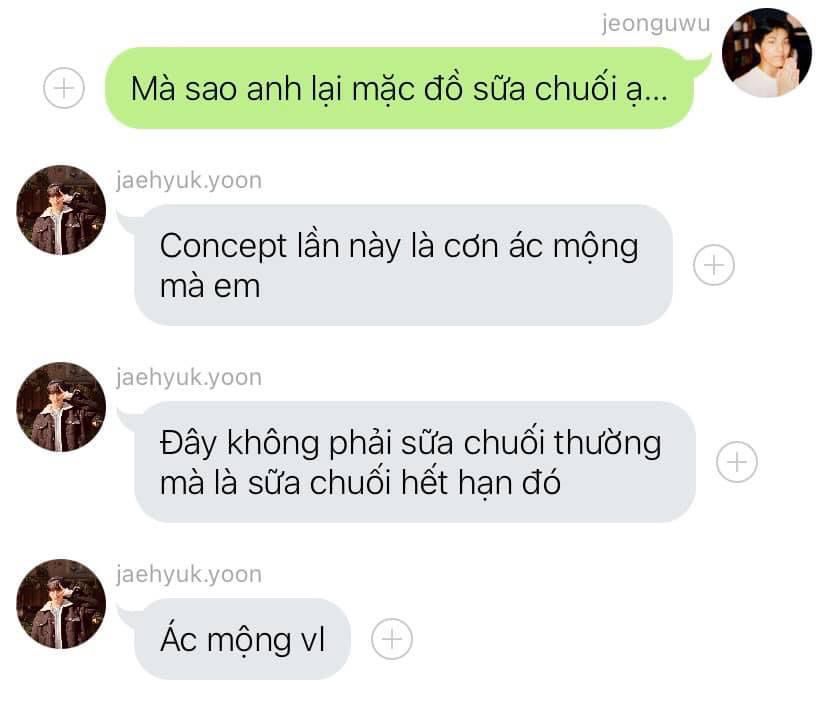The width and height of the screenshot is (828, 703).
Task: Open jaehyuk.yoon's avatar next to "Concept lần này"
Action: tap(61, 210)
